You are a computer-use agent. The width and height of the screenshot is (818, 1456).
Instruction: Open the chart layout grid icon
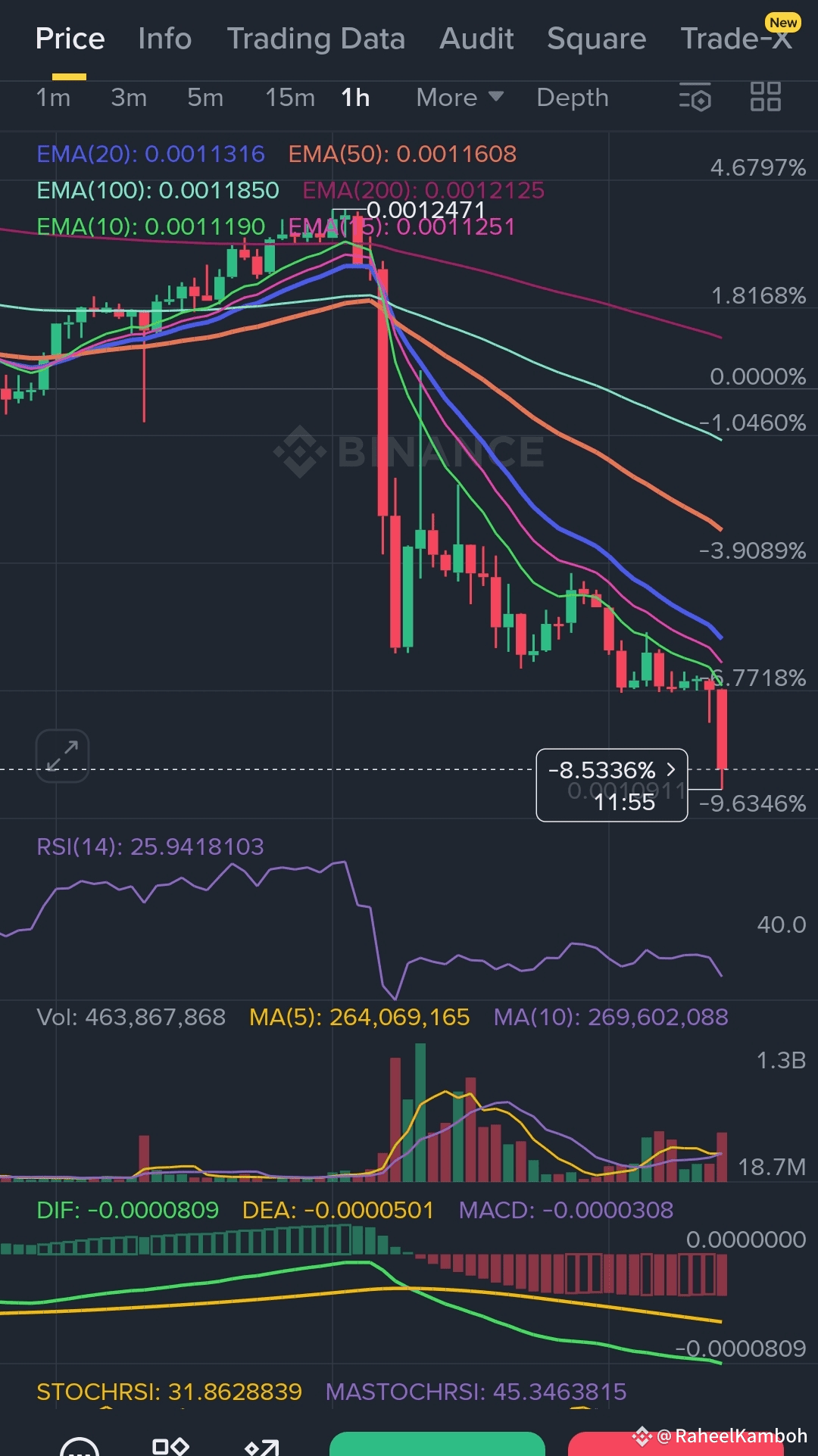click(x=765, y=97)
